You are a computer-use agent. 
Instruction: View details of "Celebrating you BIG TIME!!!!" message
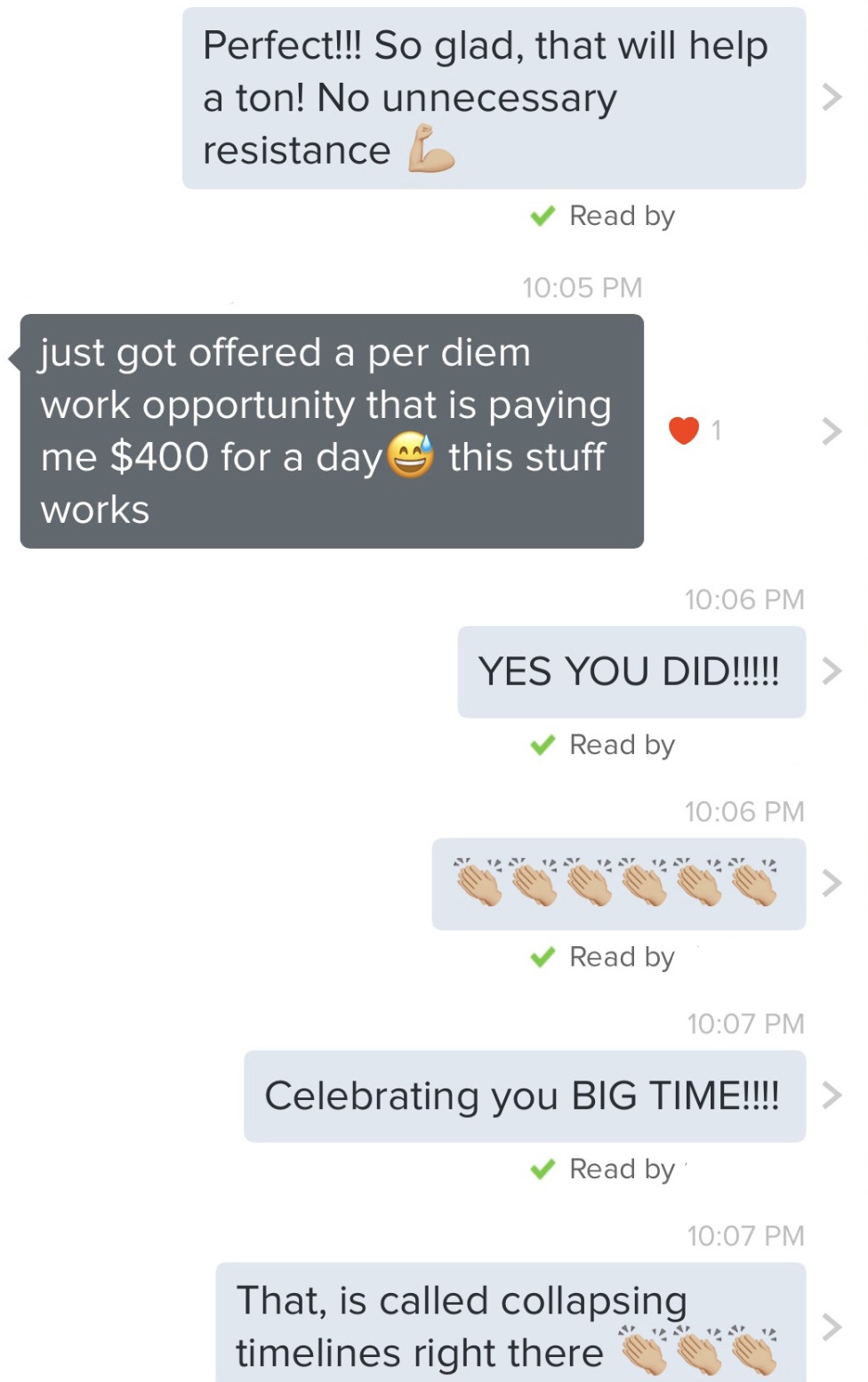point(832,1096)
